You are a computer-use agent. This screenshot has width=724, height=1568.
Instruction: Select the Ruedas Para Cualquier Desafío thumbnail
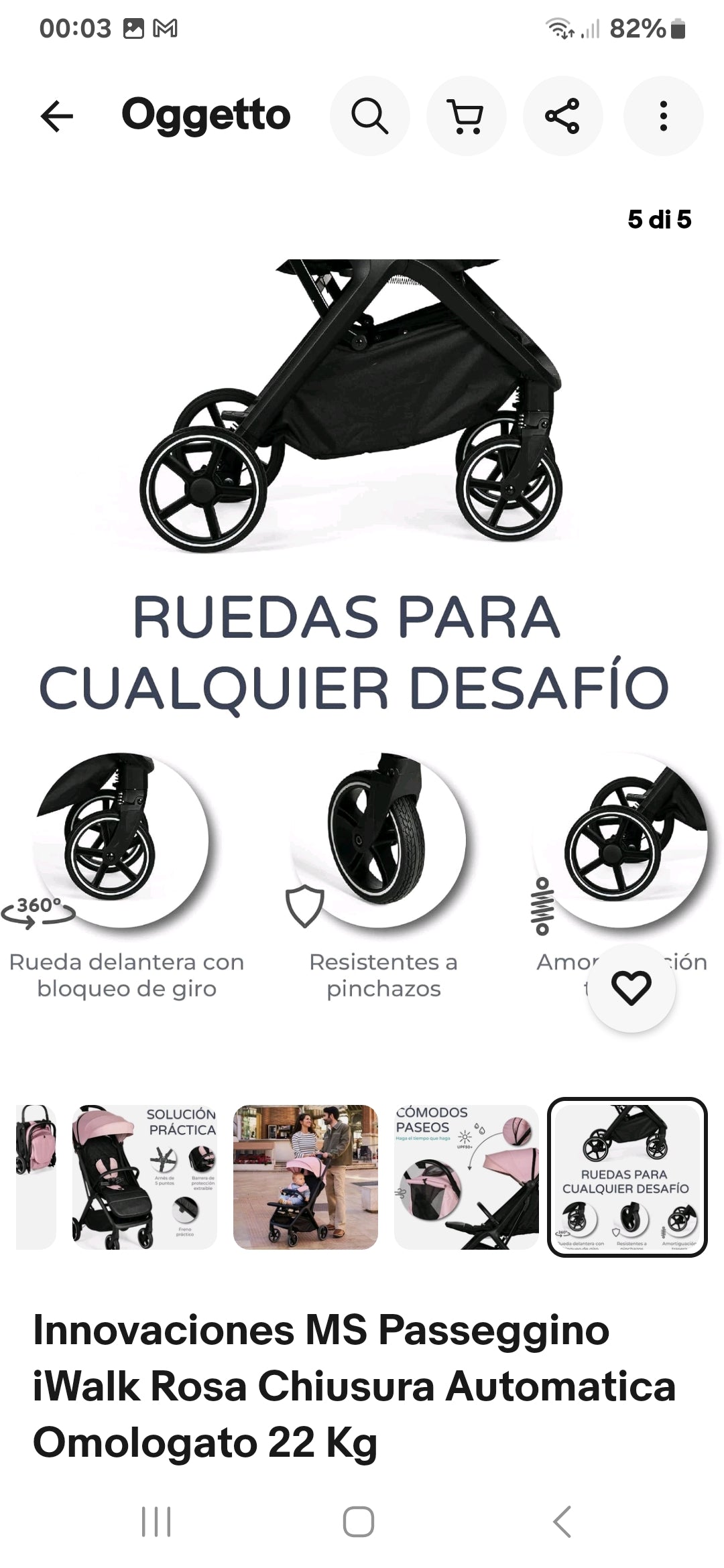coord(627,1177)
